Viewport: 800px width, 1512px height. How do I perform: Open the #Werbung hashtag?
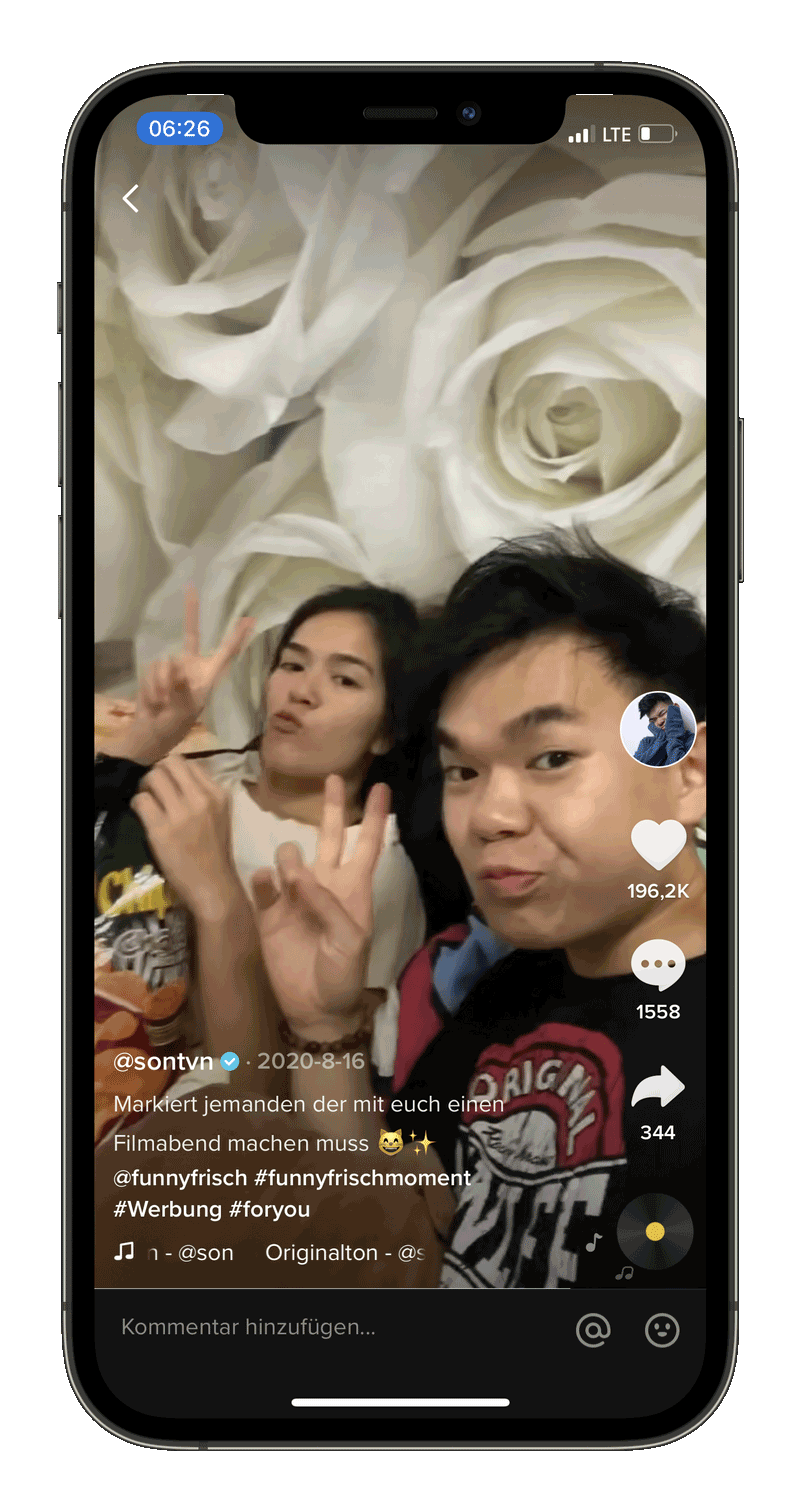coord(167,1209)
